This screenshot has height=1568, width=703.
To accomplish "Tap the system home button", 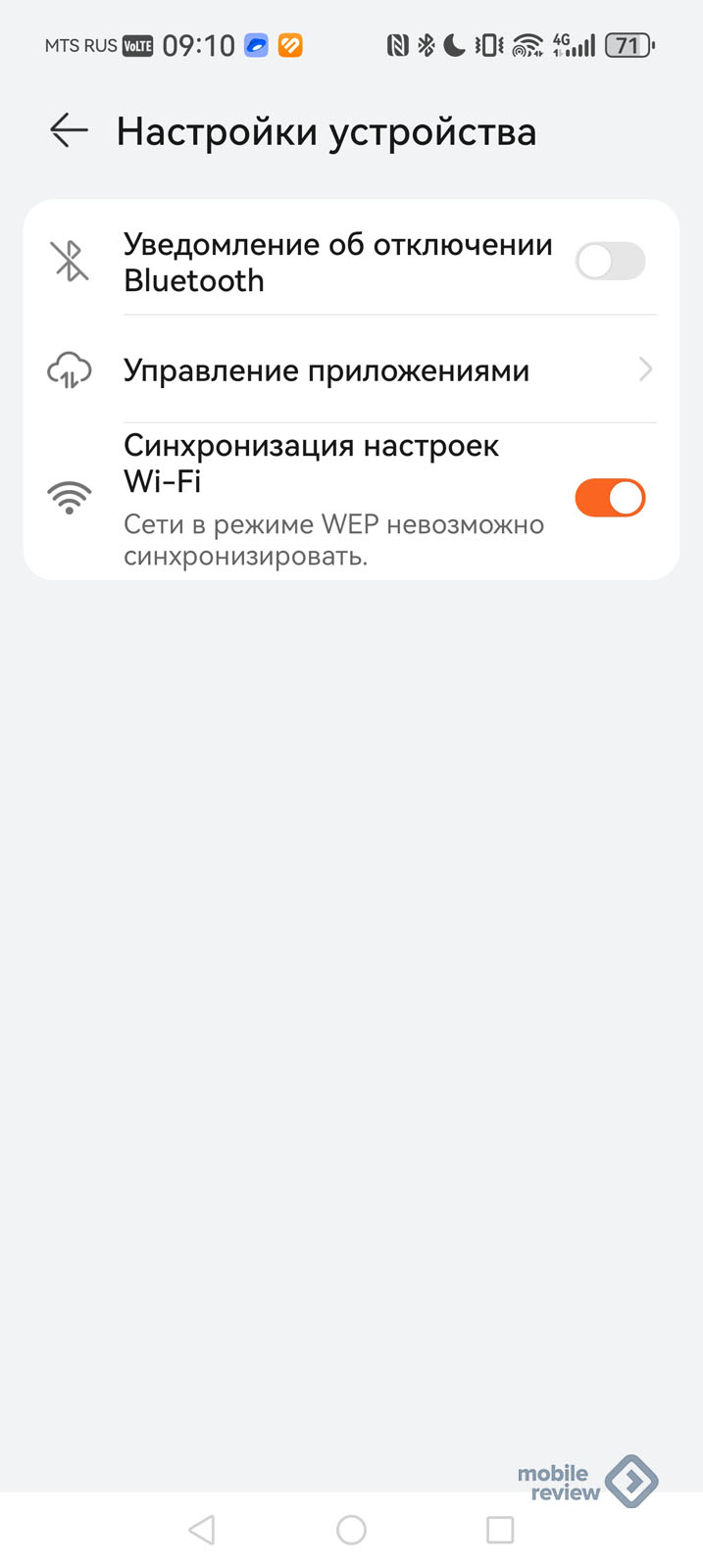I will pos(351,1530).
